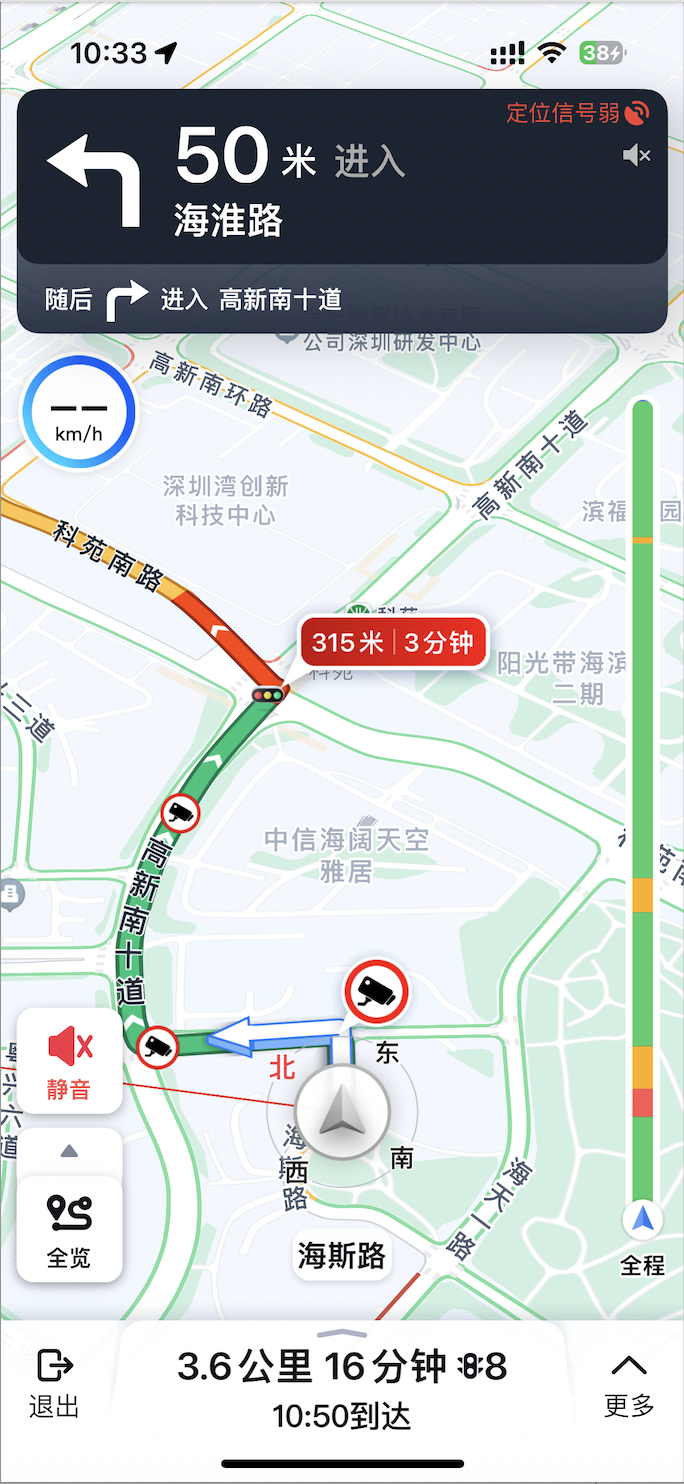Tap the muted speaker icon in banner
The image size is (684, 1484).
pos(636,155)
